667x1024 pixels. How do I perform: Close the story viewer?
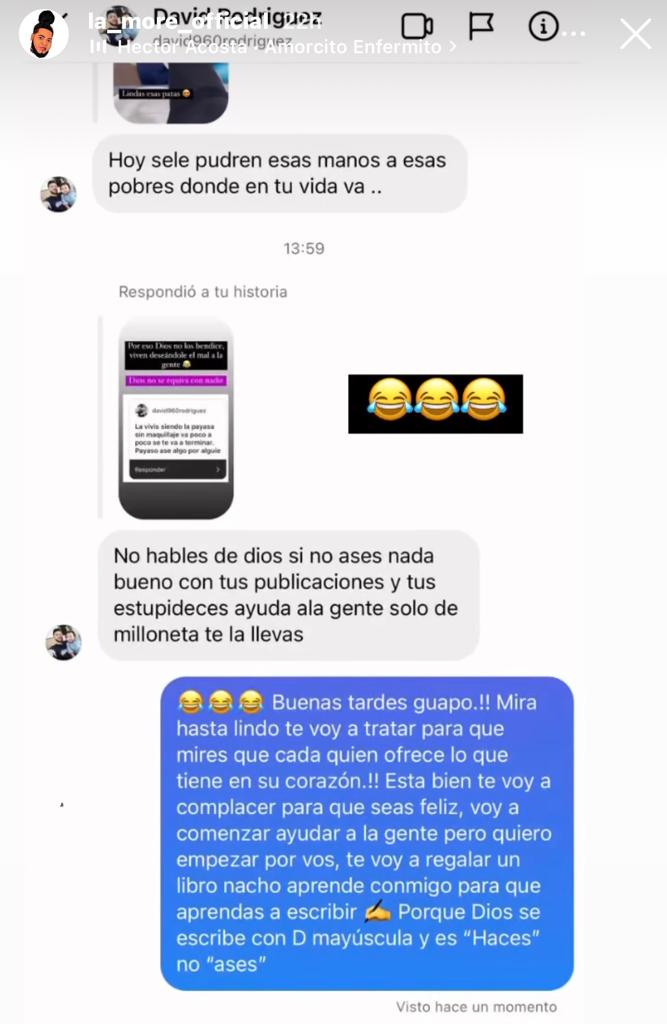click(x=635, y=34)
